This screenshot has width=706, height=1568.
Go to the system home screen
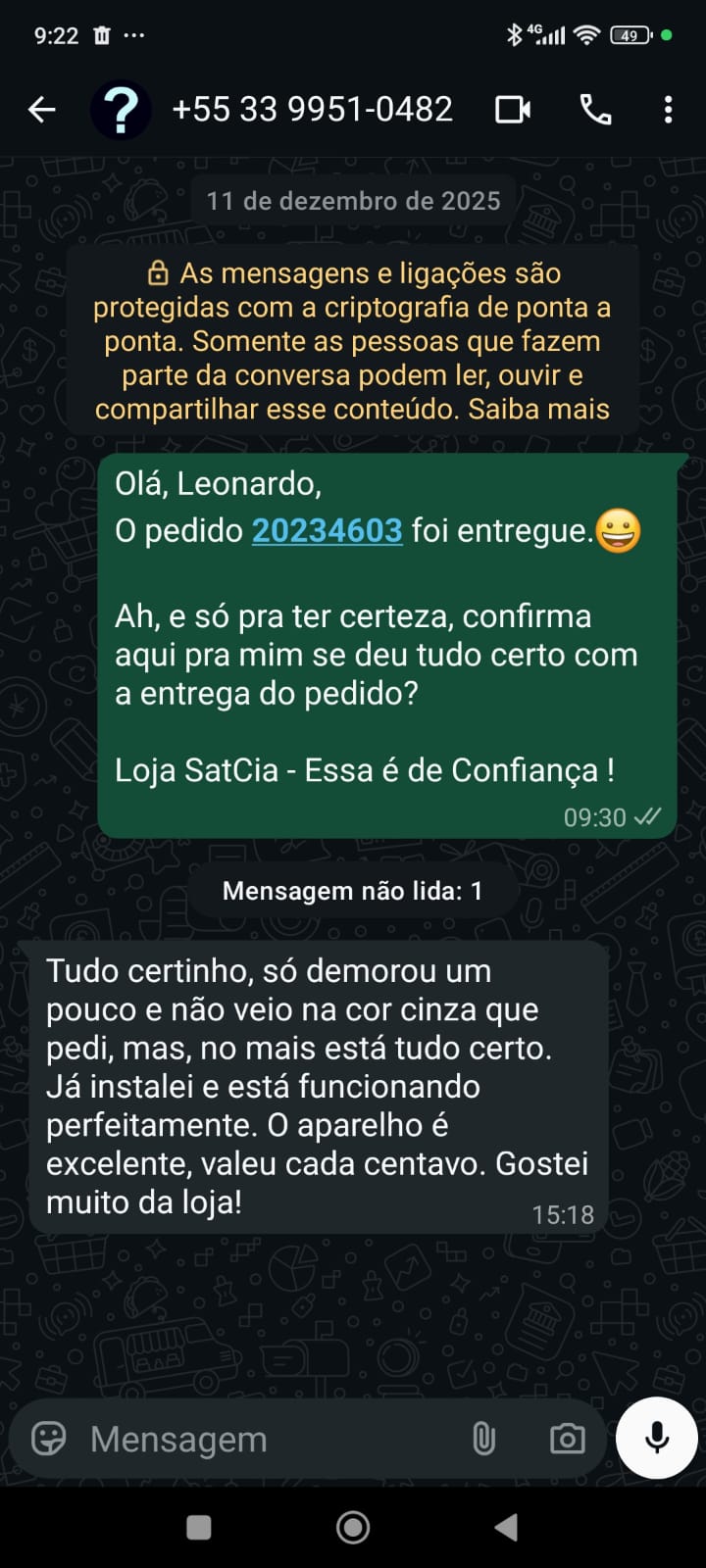(x=353, y=1527)
